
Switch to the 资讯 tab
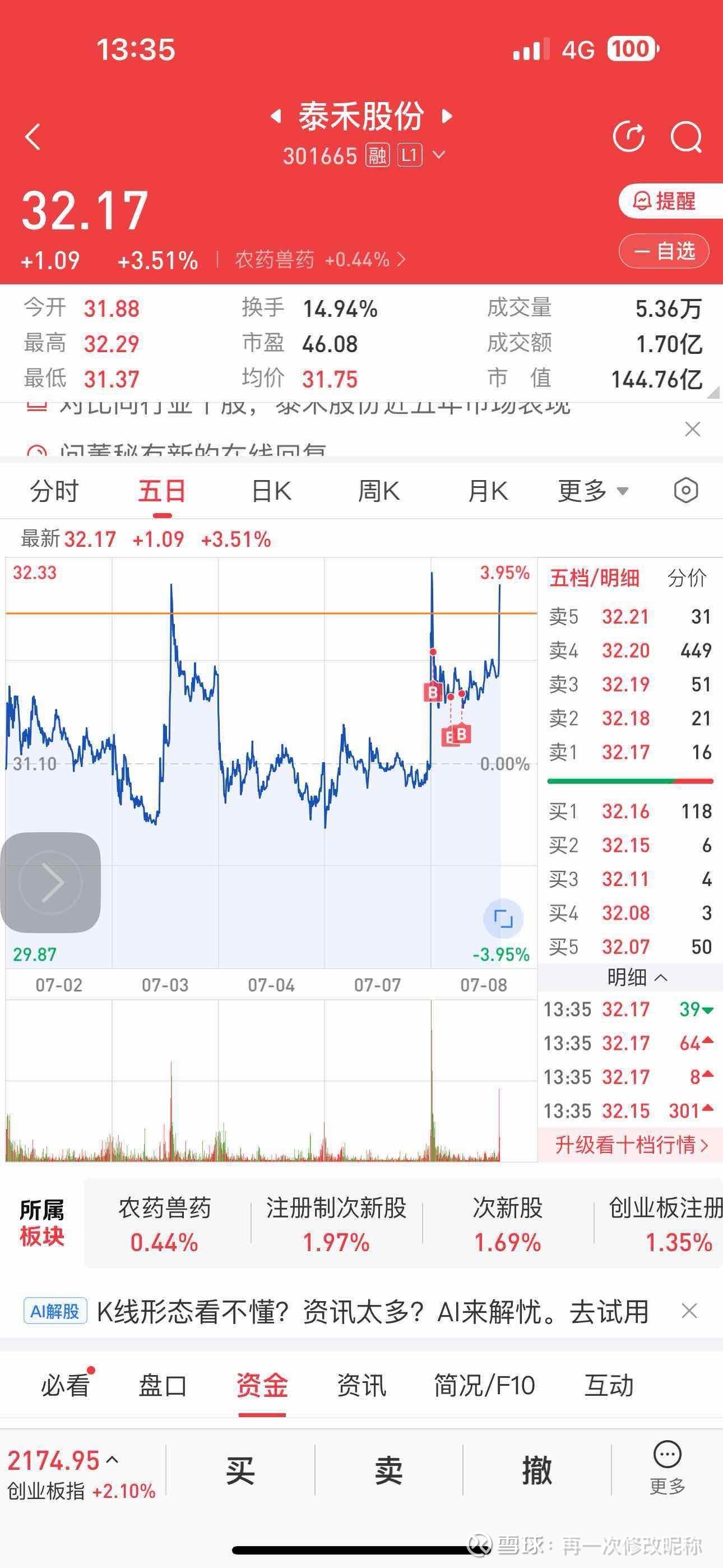[x=361, y=1386]
